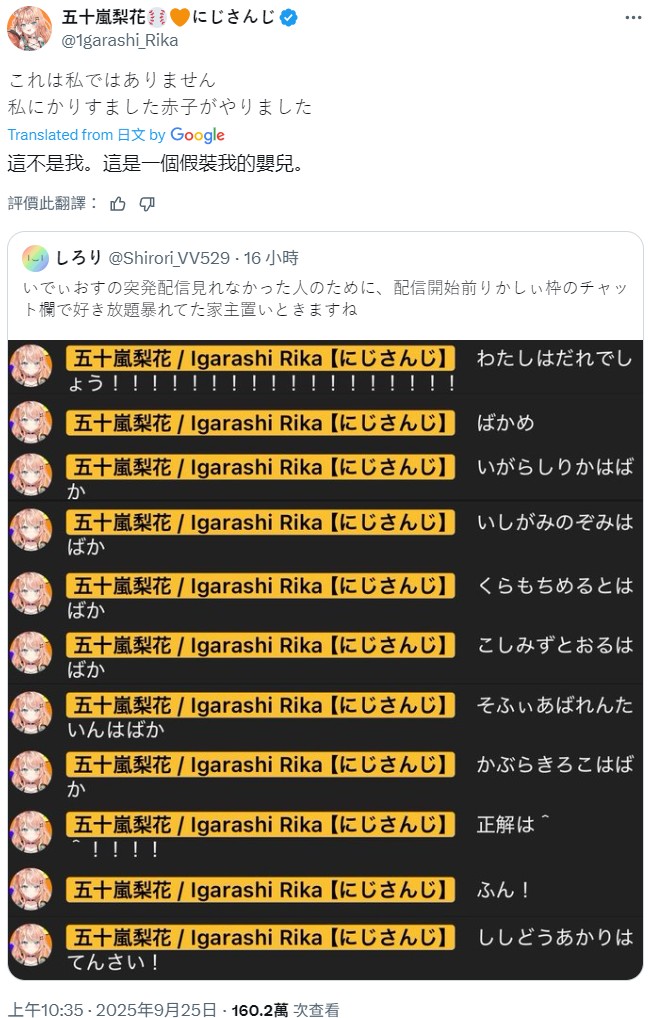Open 五十嵐梨花's profile picture
This screenshot has height=1018, width=652.
(x=28, y=28)
